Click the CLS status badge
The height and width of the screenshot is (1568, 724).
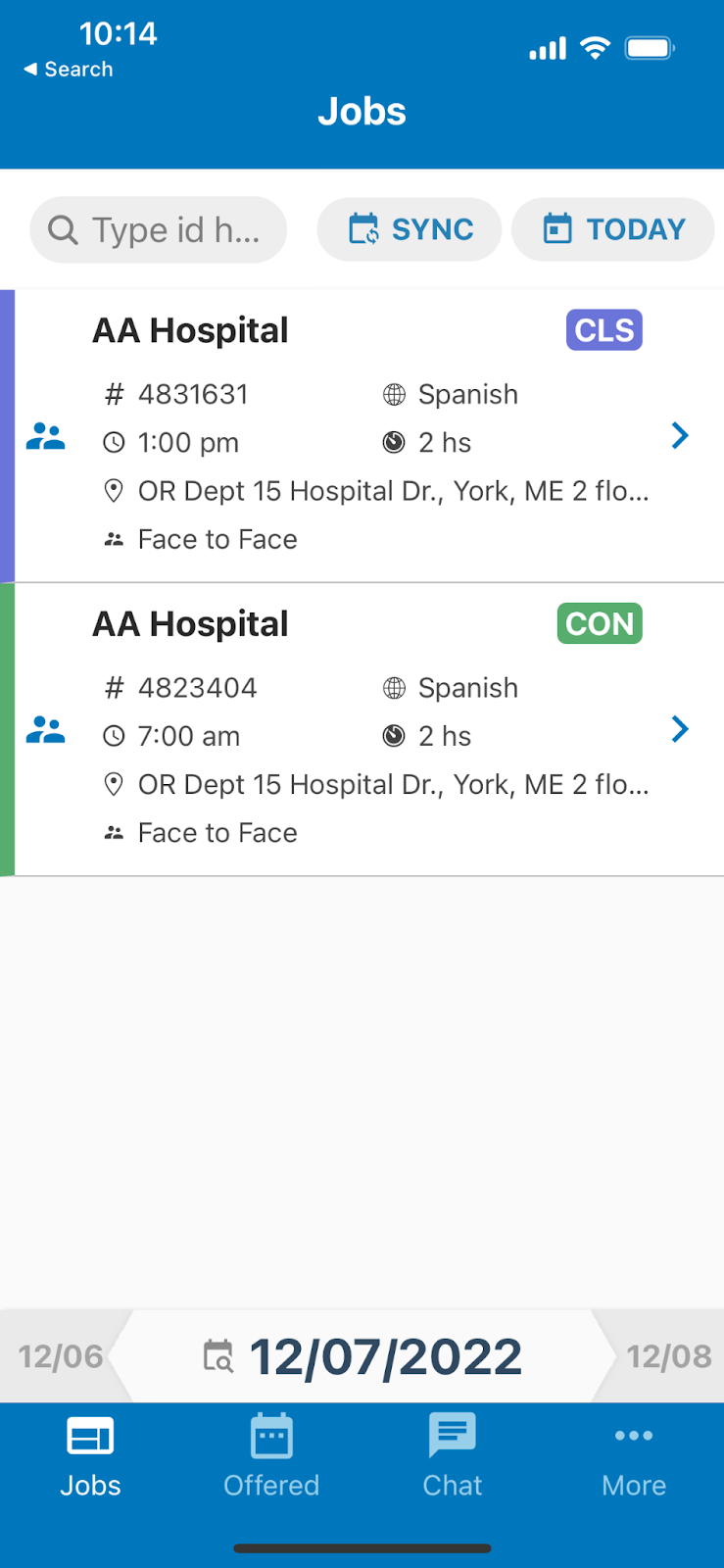603,330
